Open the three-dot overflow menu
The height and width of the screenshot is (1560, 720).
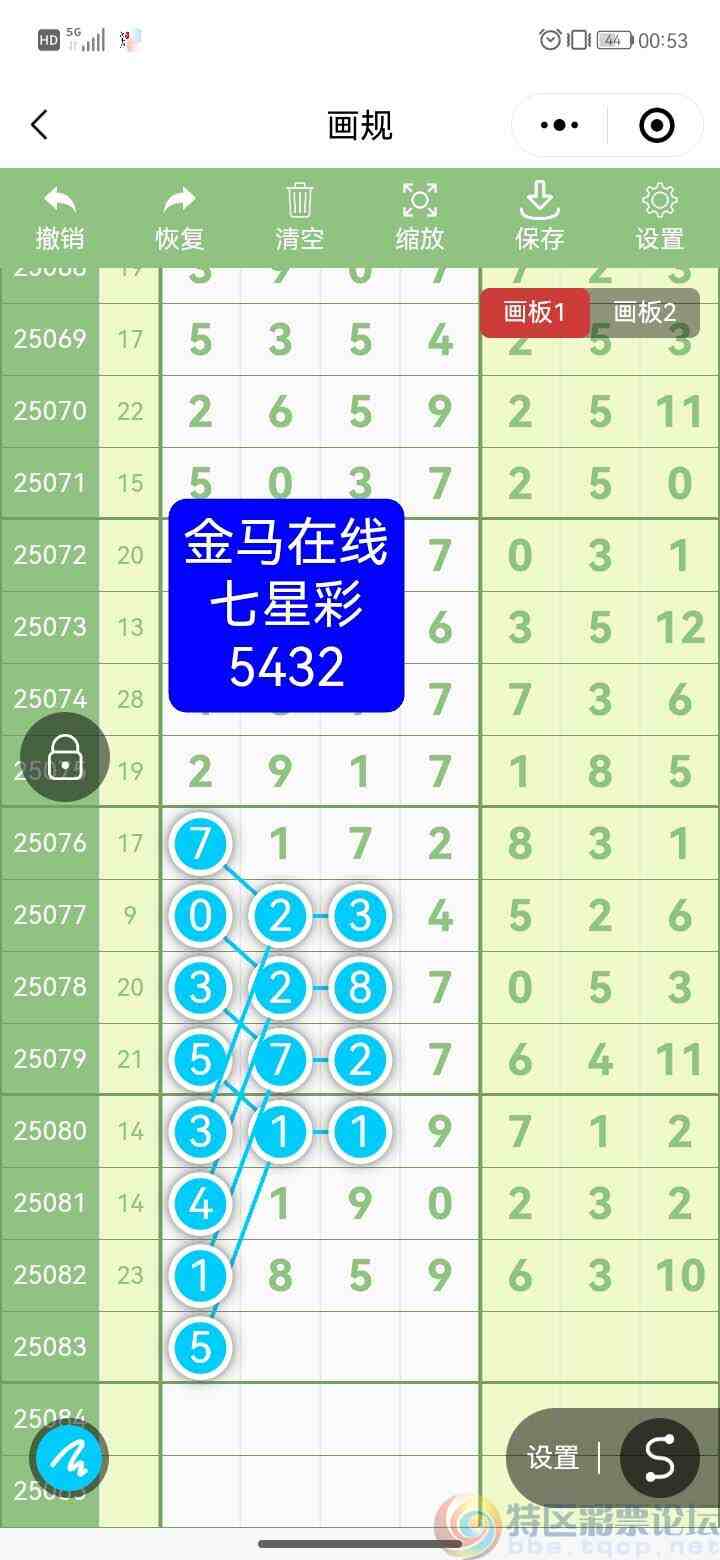pos(558,124)
